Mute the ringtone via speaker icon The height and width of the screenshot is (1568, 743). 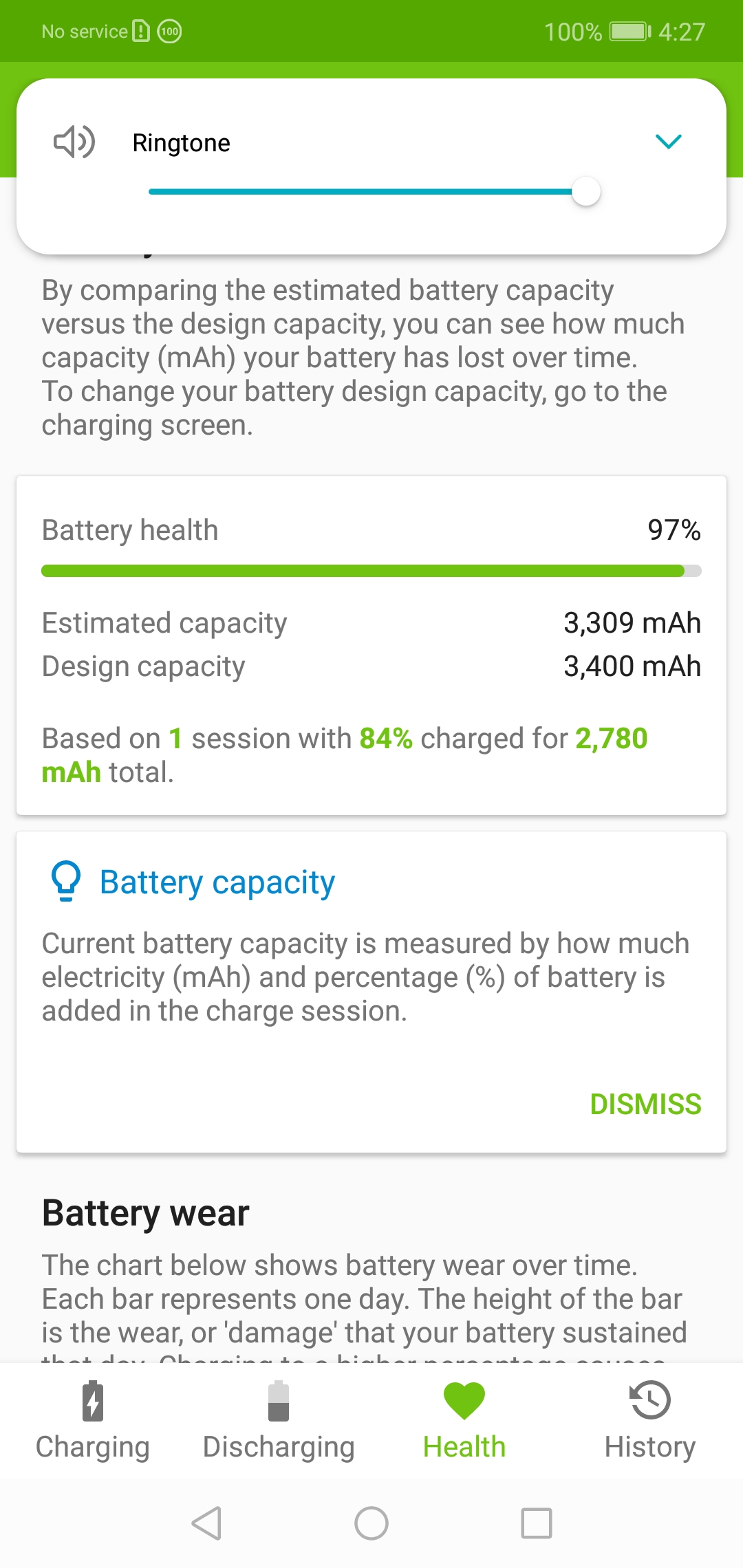coord(74,142)
